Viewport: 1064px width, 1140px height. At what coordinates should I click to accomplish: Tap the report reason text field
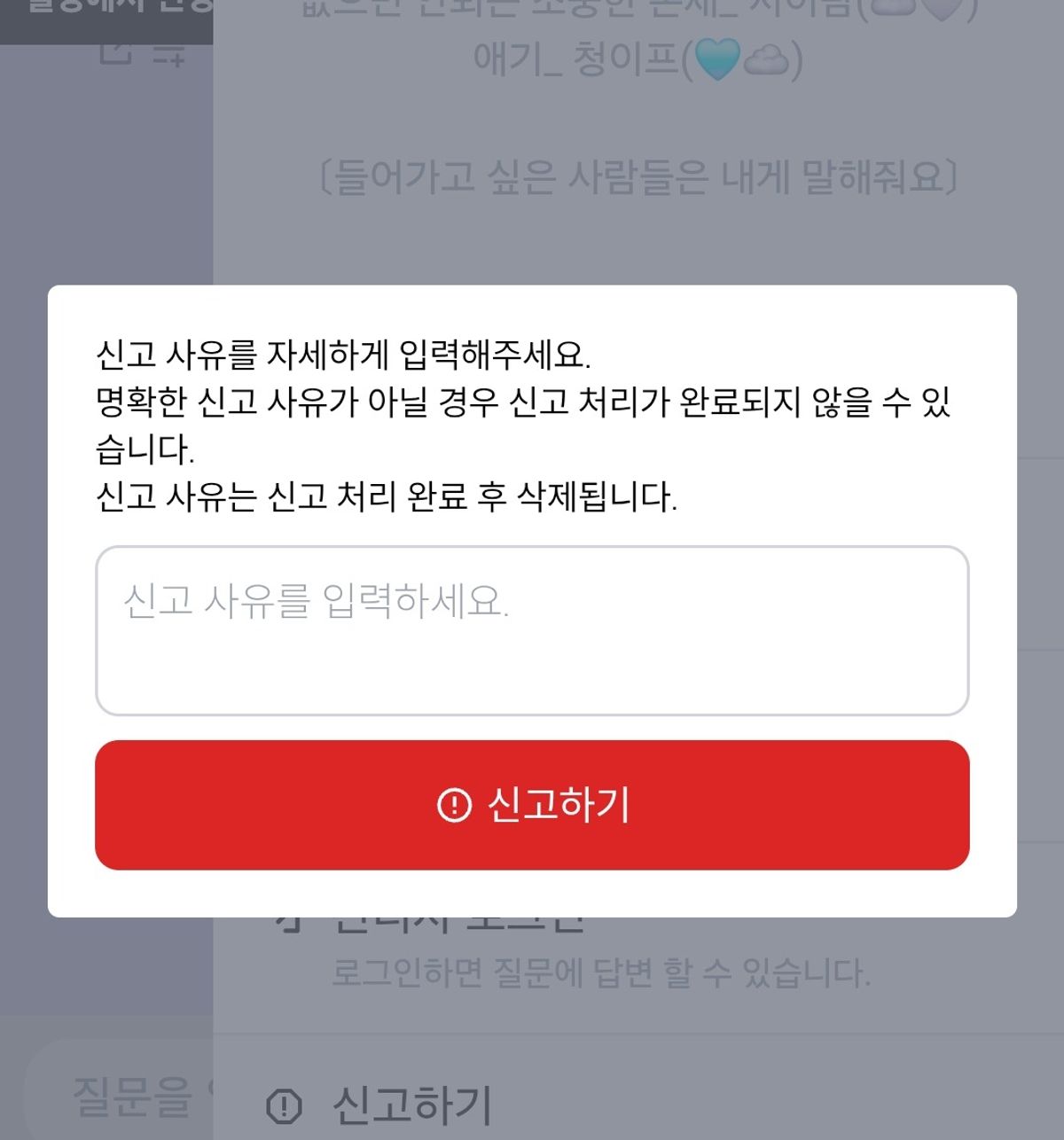pyautogui.click(x=531, y=630)
